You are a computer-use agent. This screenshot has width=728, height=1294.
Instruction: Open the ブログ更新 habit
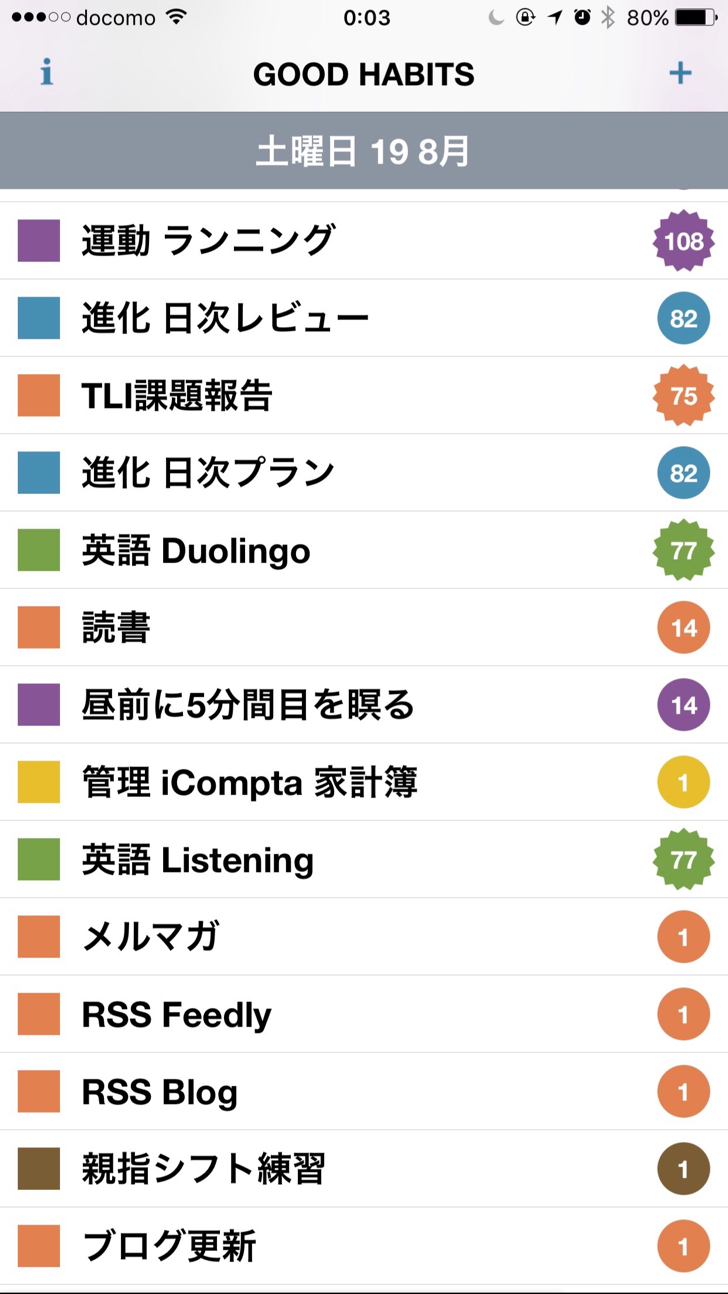[x=364, y=1246]
